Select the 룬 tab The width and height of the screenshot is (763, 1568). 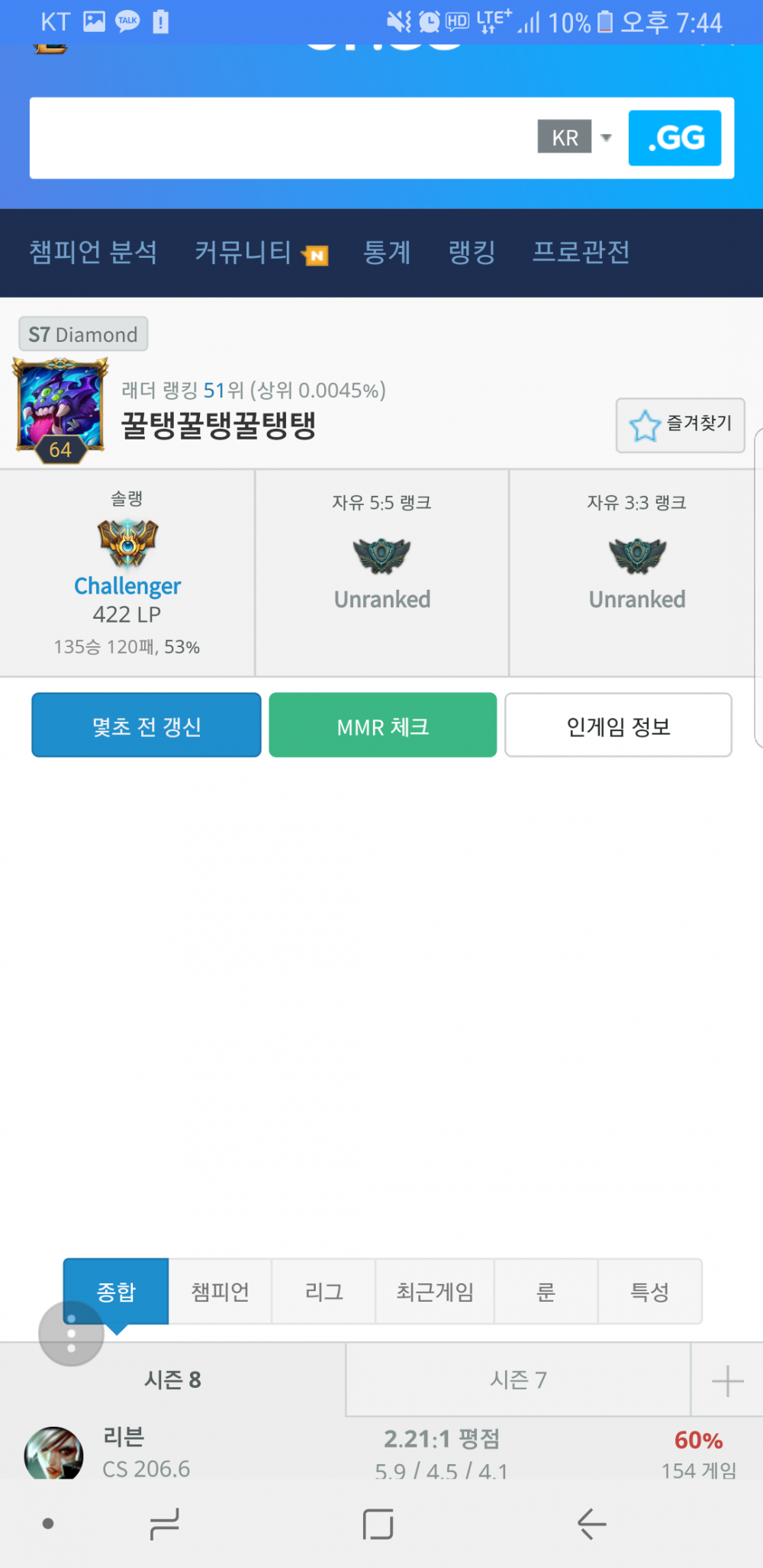pos(546,1292)
